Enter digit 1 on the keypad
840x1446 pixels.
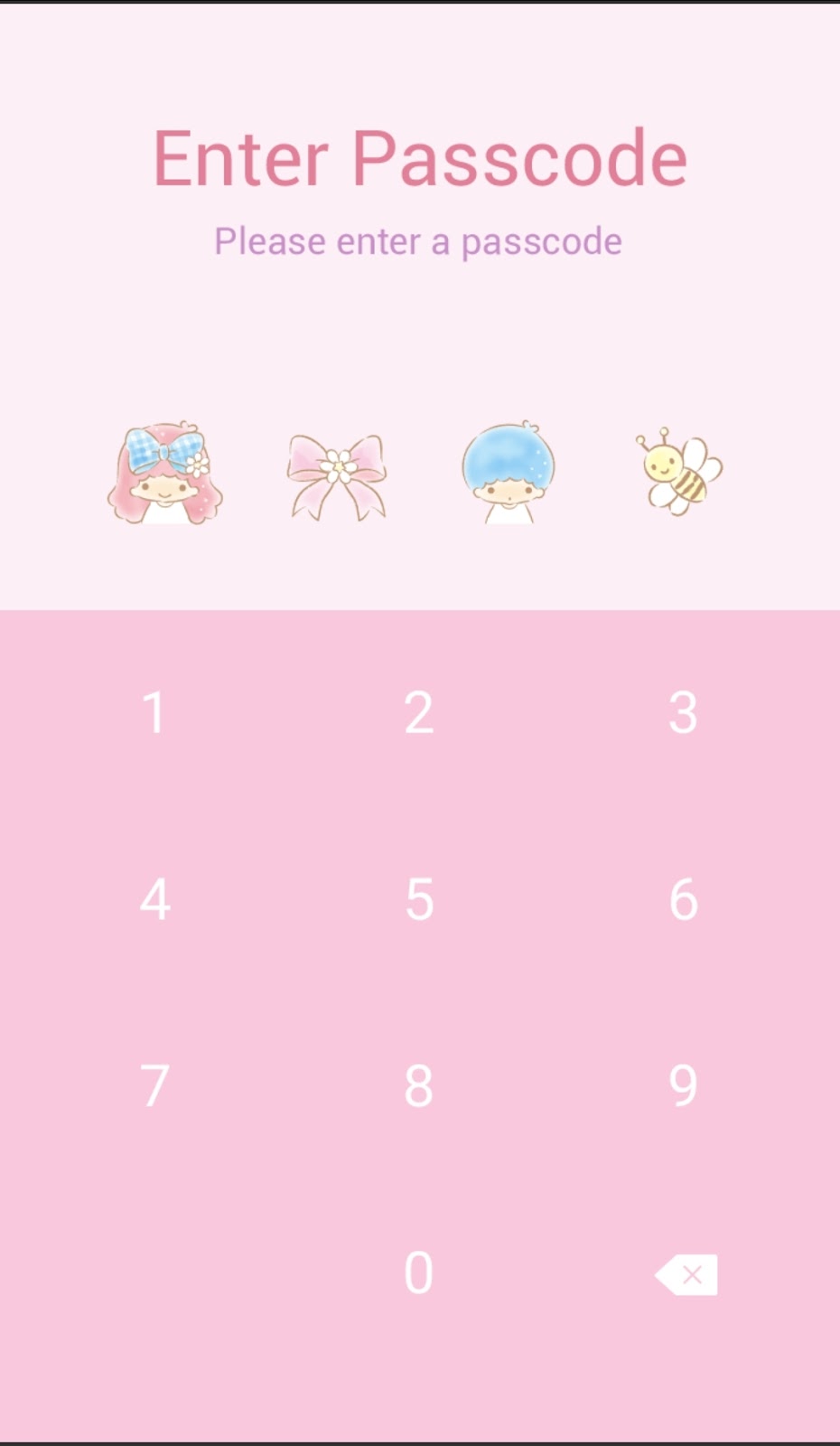coord(154,712)
